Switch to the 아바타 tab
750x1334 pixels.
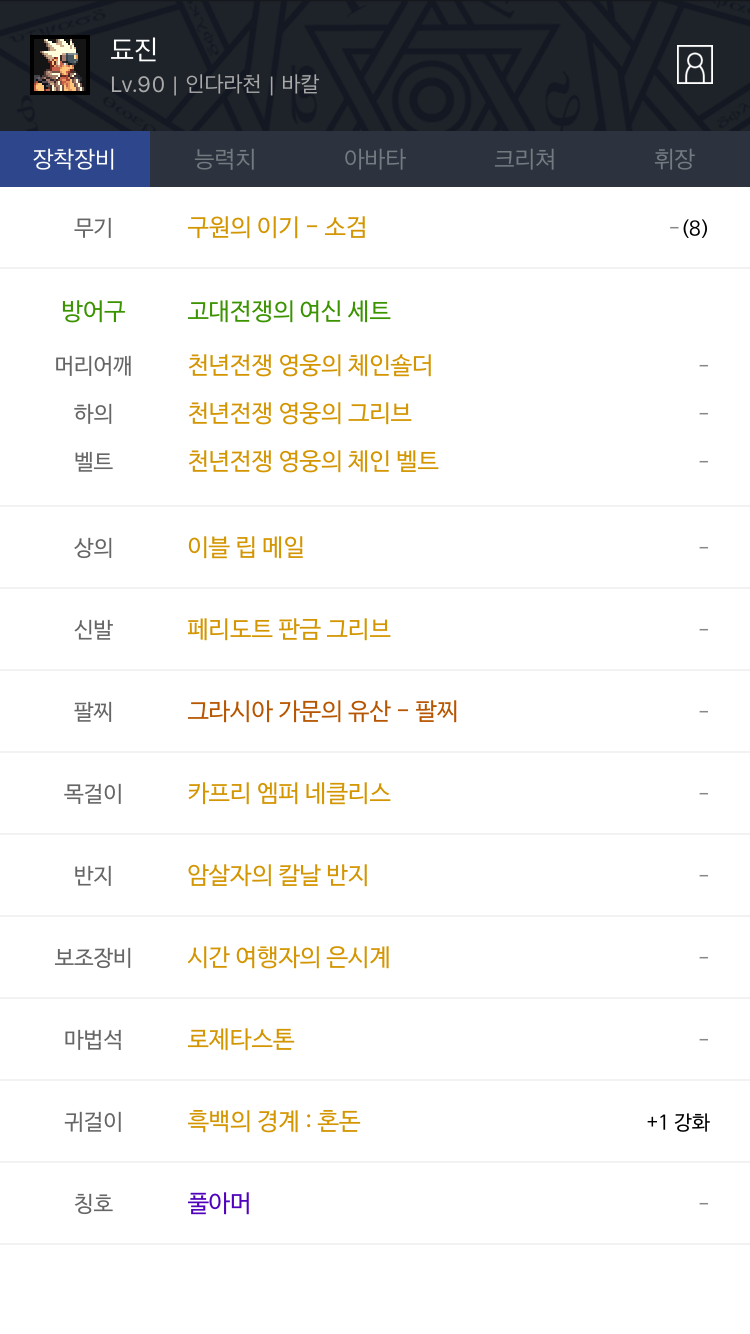pyautogui.click(x=375, y=159)
